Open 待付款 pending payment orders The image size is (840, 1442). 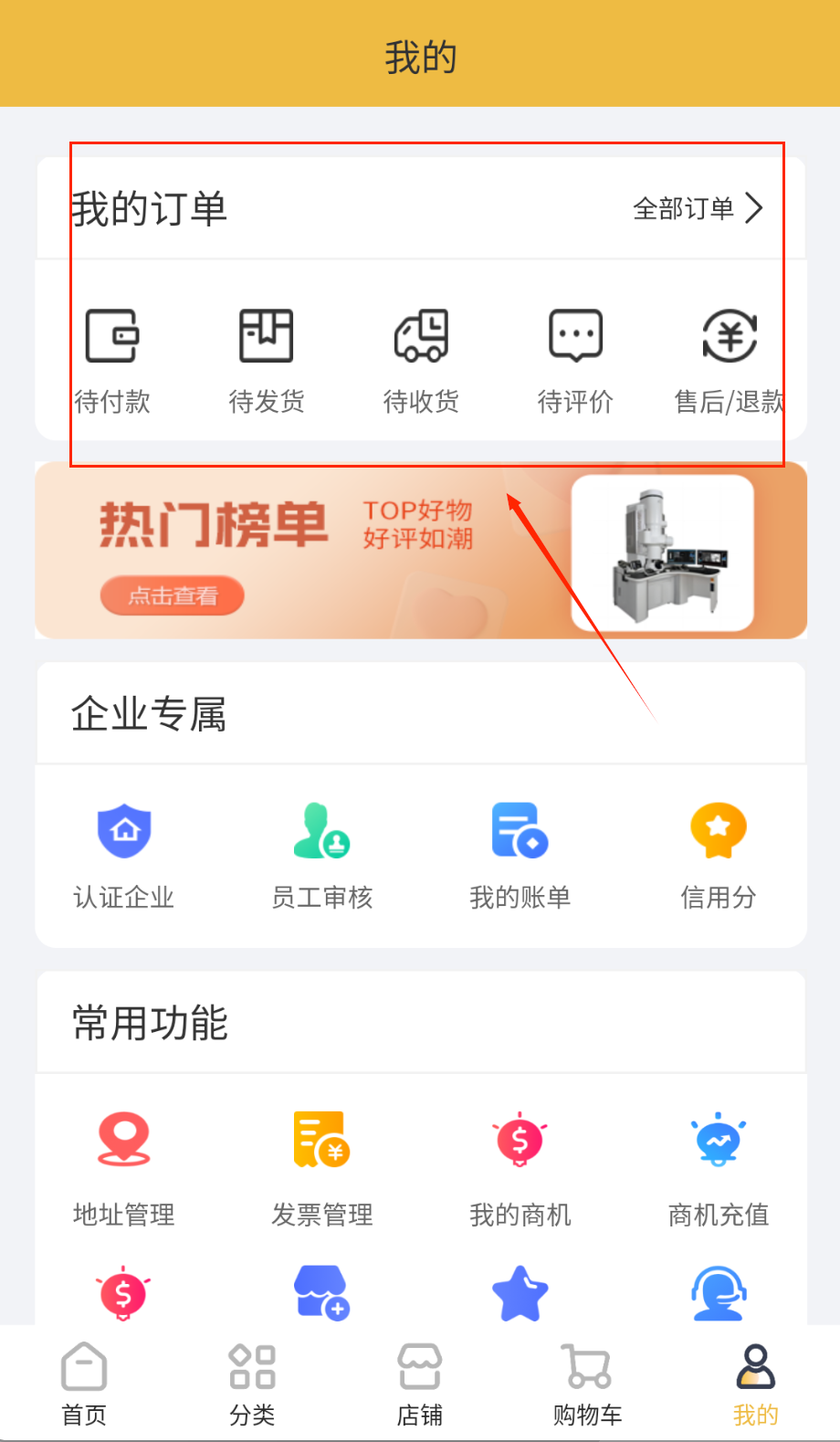coord(112,359)
